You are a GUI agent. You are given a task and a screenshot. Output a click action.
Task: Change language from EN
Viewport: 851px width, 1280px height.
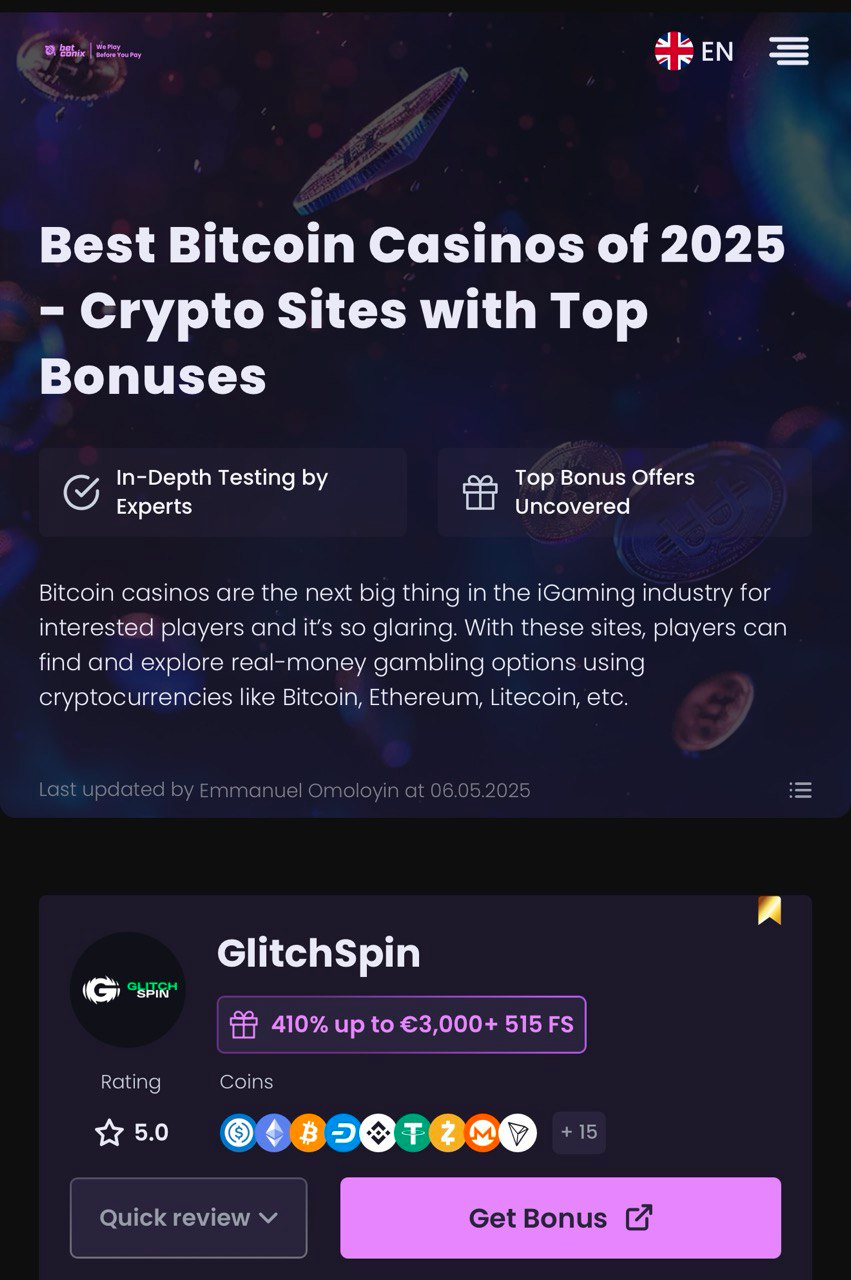tap(695, 51)
